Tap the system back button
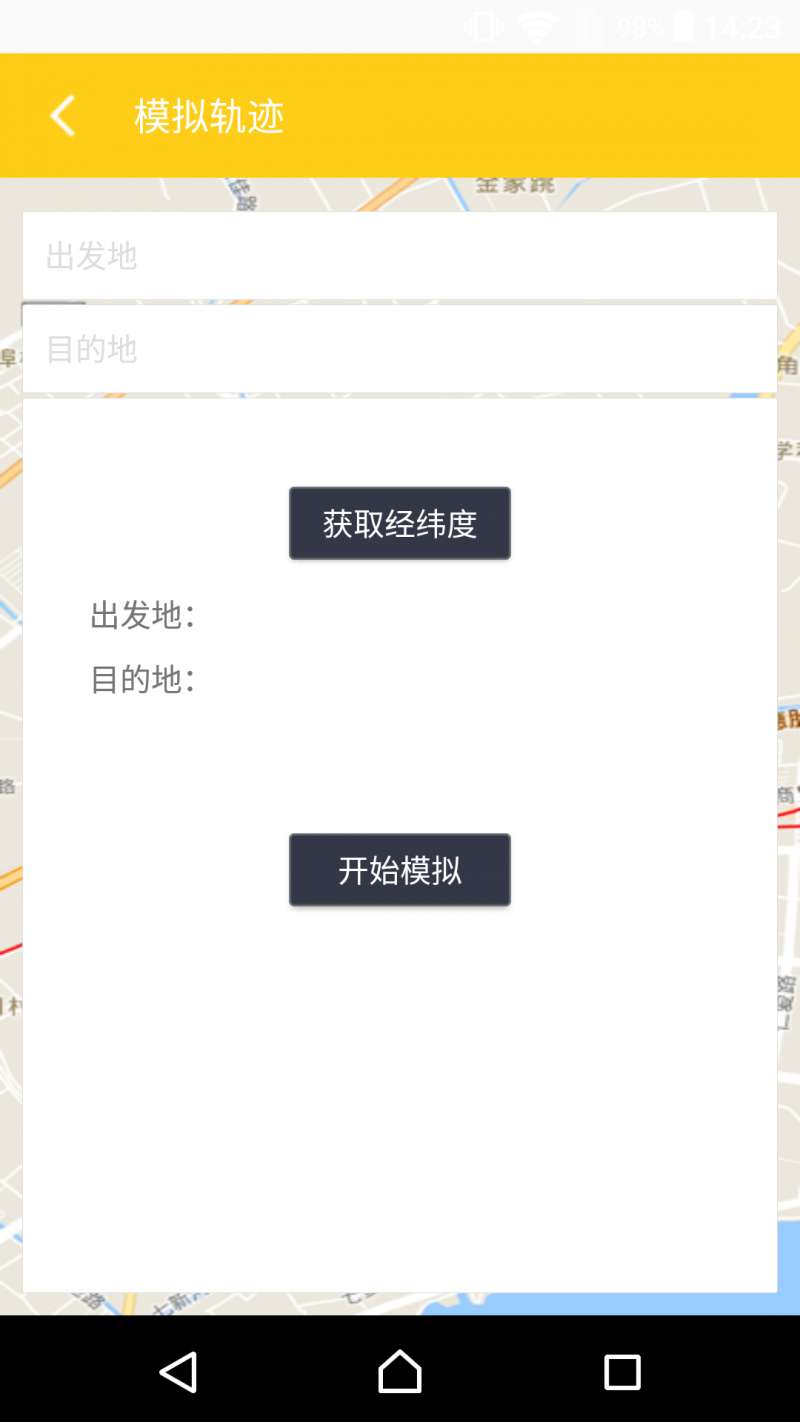This screenshot has height=1422, width=800. click(x=179, y=1372)
